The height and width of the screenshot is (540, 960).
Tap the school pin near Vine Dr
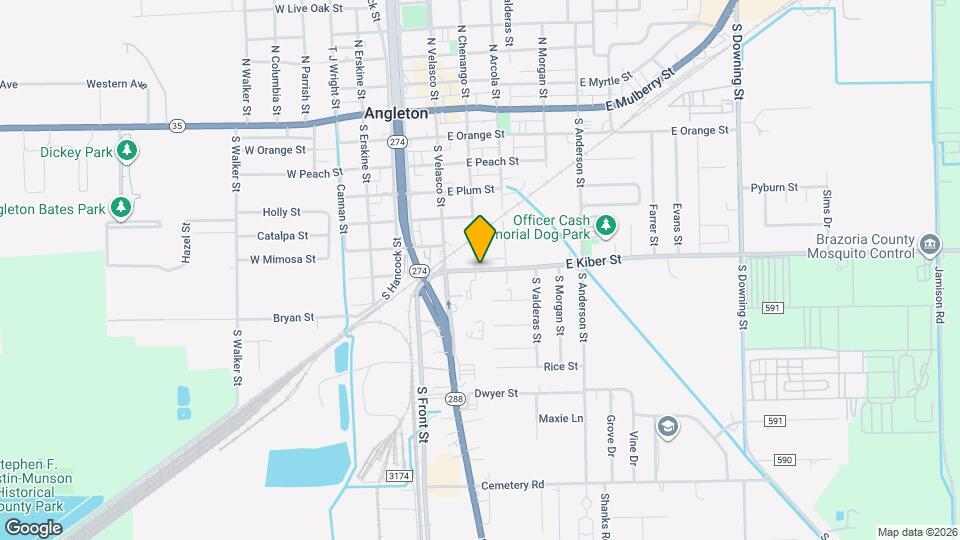click(666, 428)
